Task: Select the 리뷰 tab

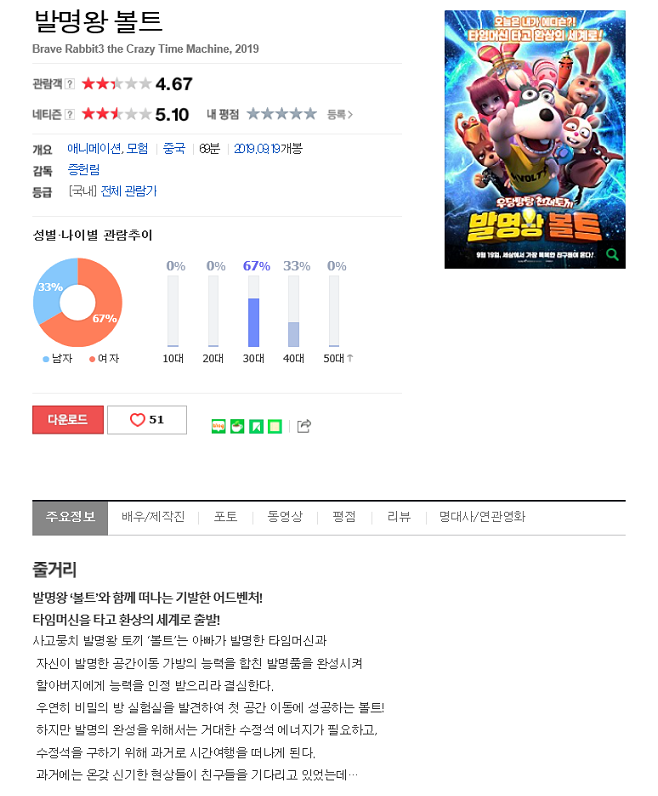Action: pos(399,517)
